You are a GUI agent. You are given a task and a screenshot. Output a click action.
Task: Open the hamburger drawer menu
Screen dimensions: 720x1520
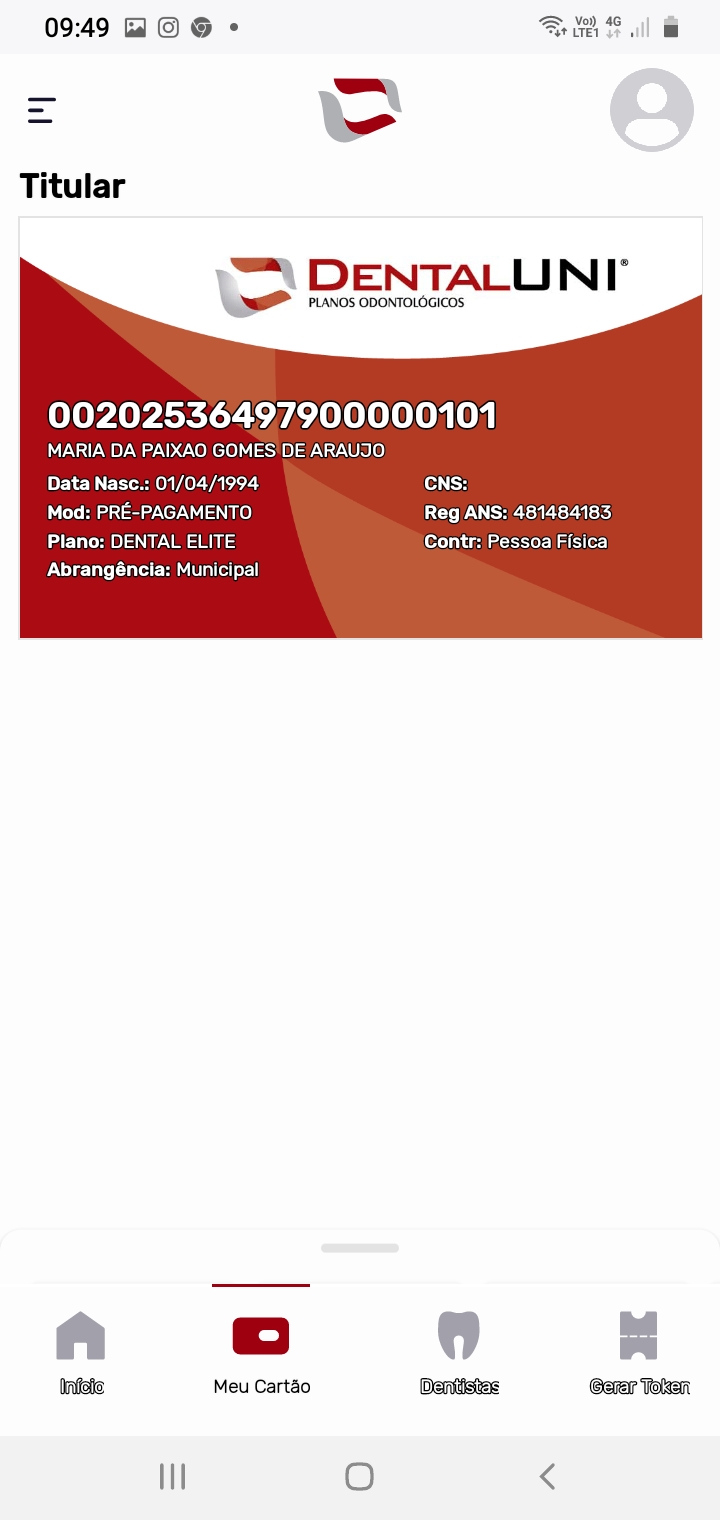(42, 110)
